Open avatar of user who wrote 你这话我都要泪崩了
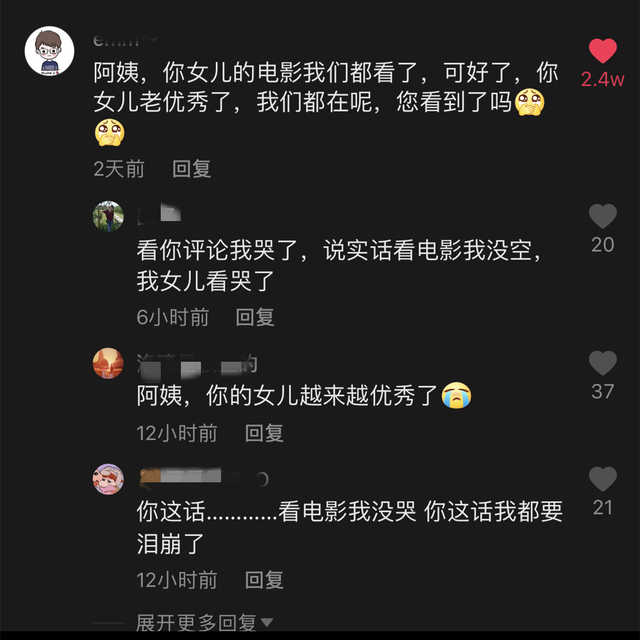This screenshot has height=640, width=640. click(x=108, y=480)
